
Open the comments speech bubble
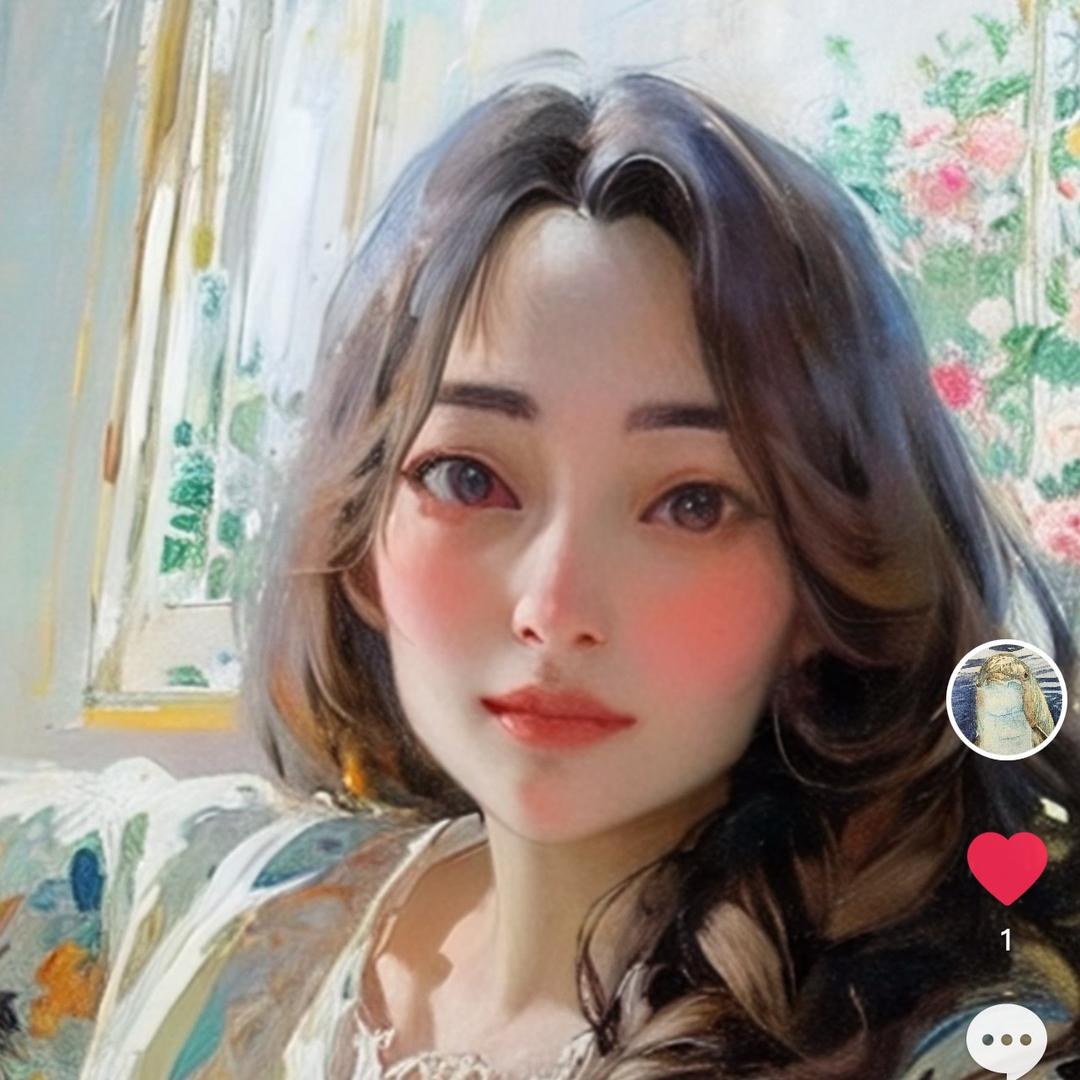1007,1042
